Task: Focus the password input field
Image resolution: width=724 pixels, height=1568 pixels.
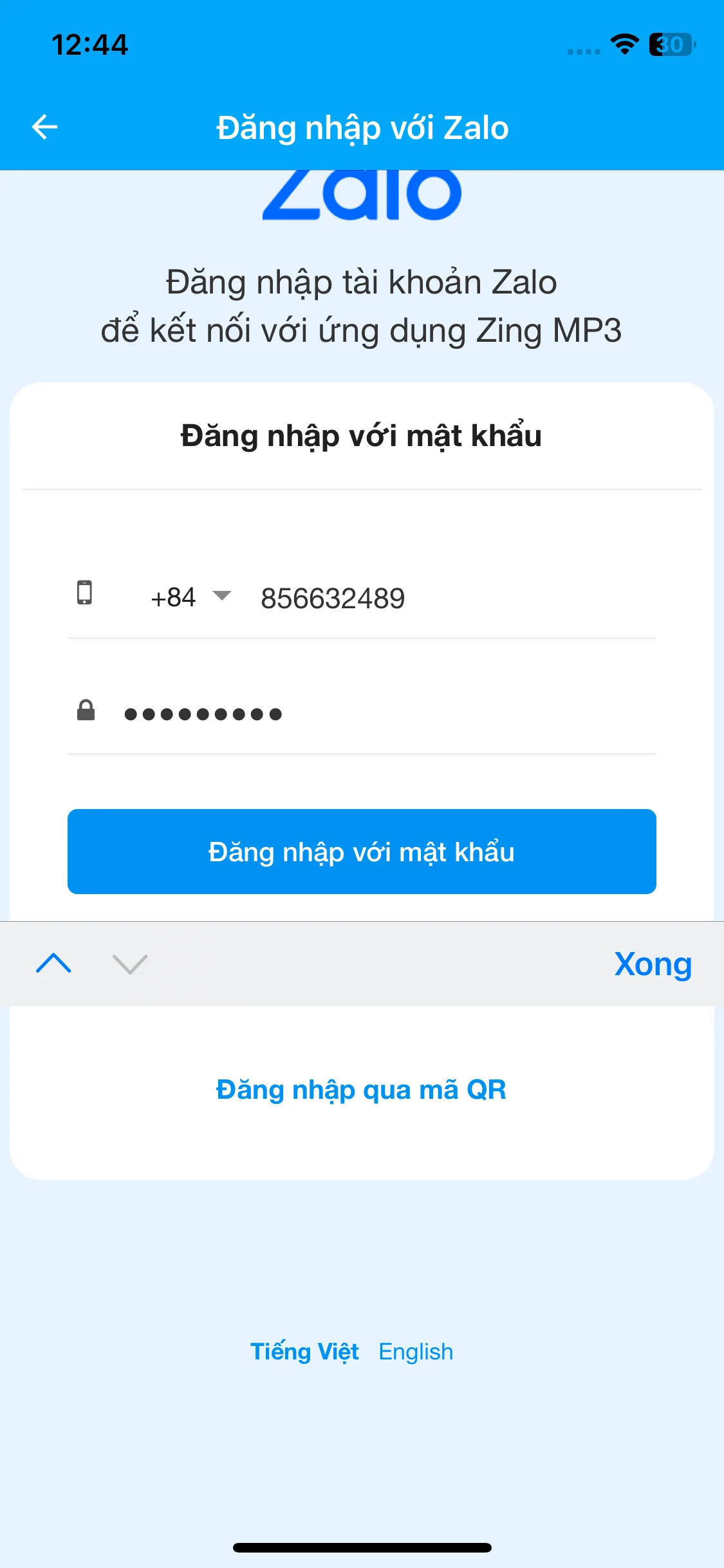Action: (x=386, y=713)
